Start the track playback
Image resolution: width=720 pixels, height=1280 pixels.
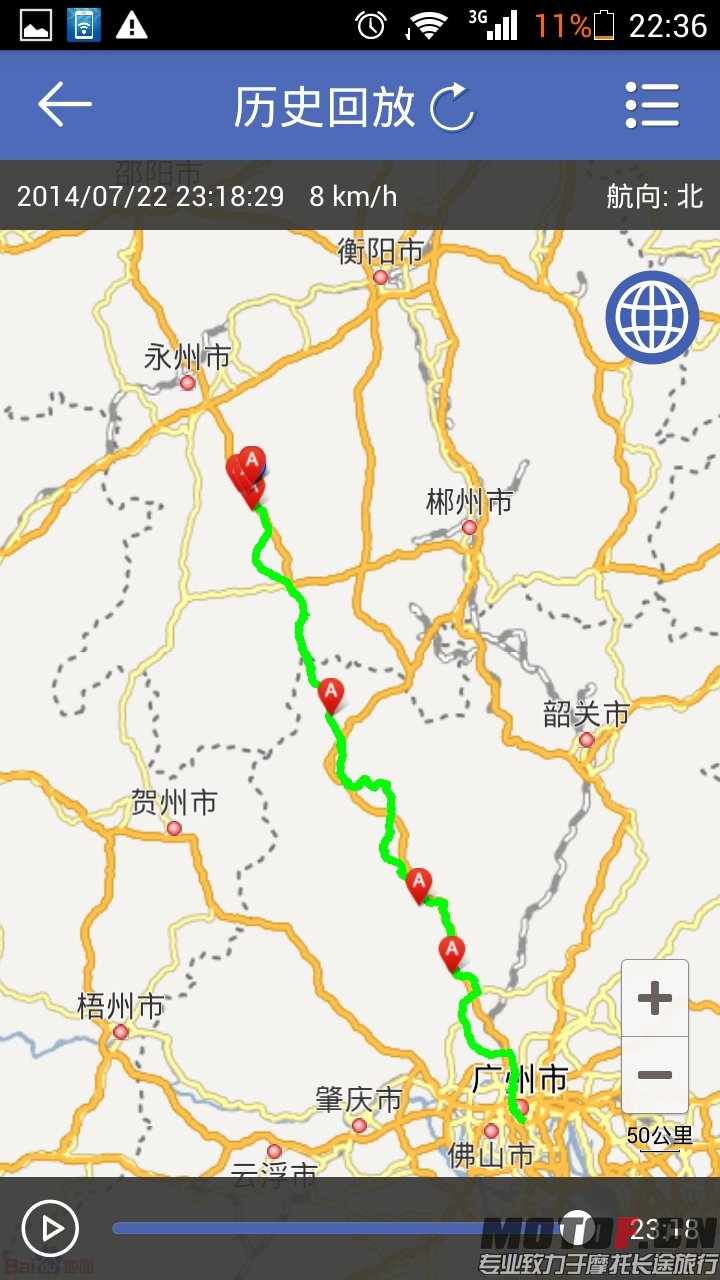50,1227
